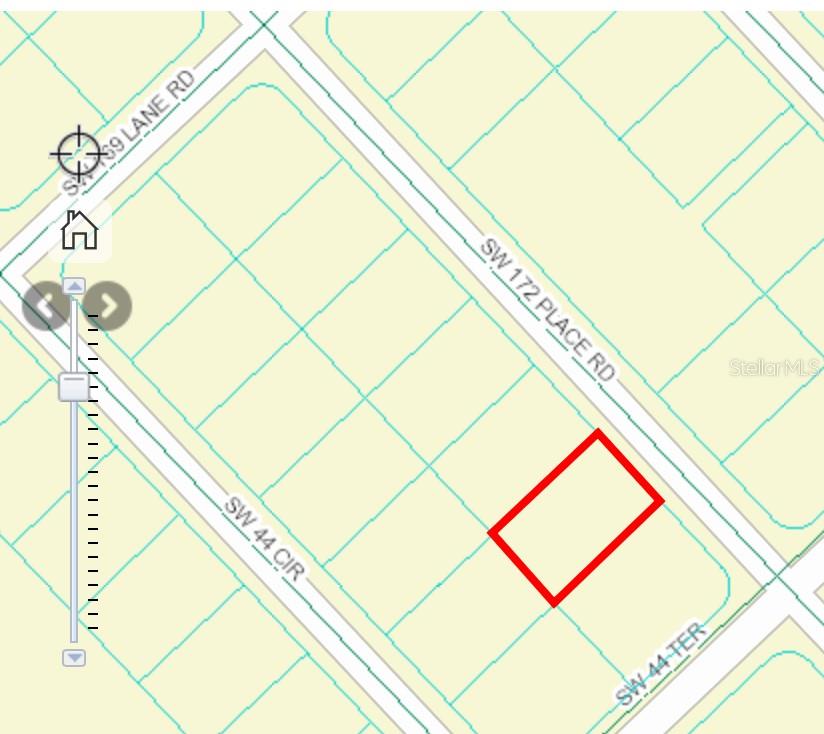Go to previous map extent
Viewport: 824px width, 734px height.
(44, 305)
